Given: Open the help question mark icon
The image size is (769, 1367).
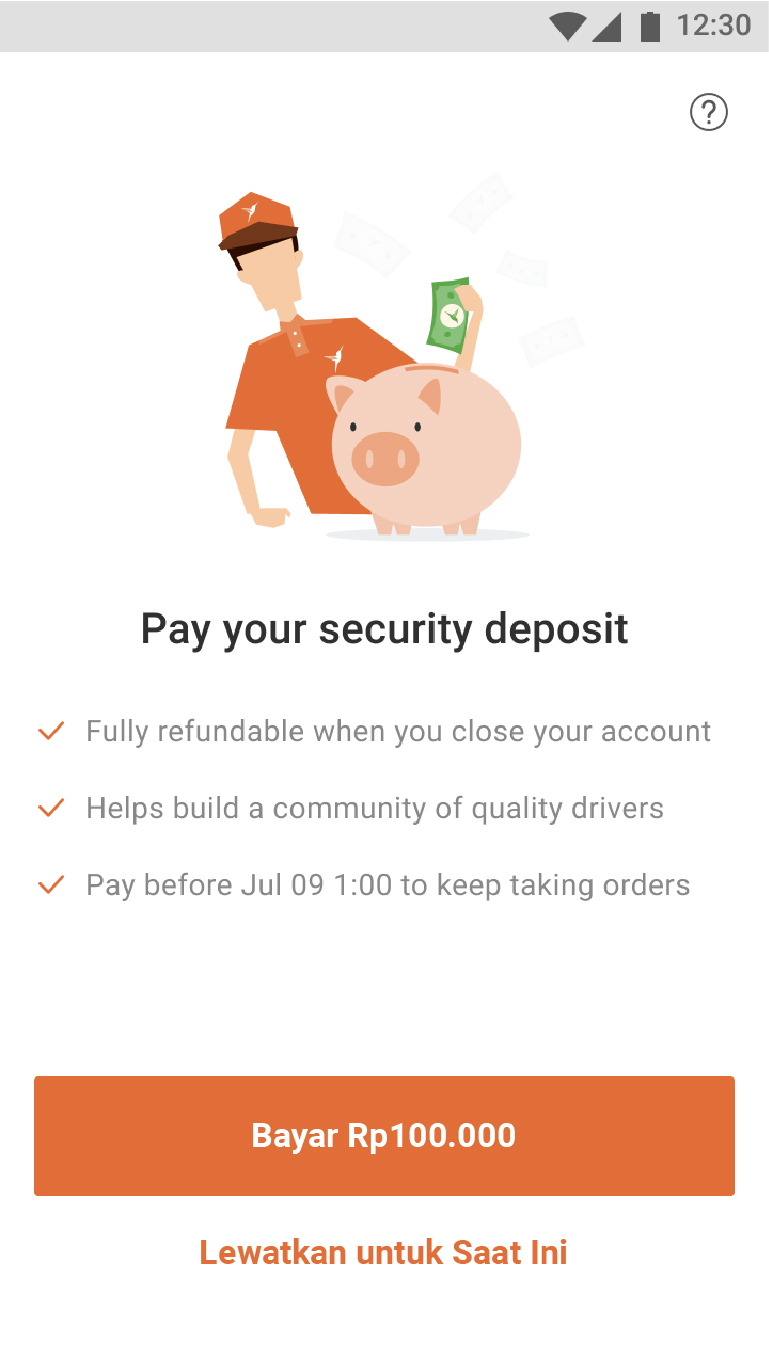Looking at the screenshot, I should coord(709,112).
